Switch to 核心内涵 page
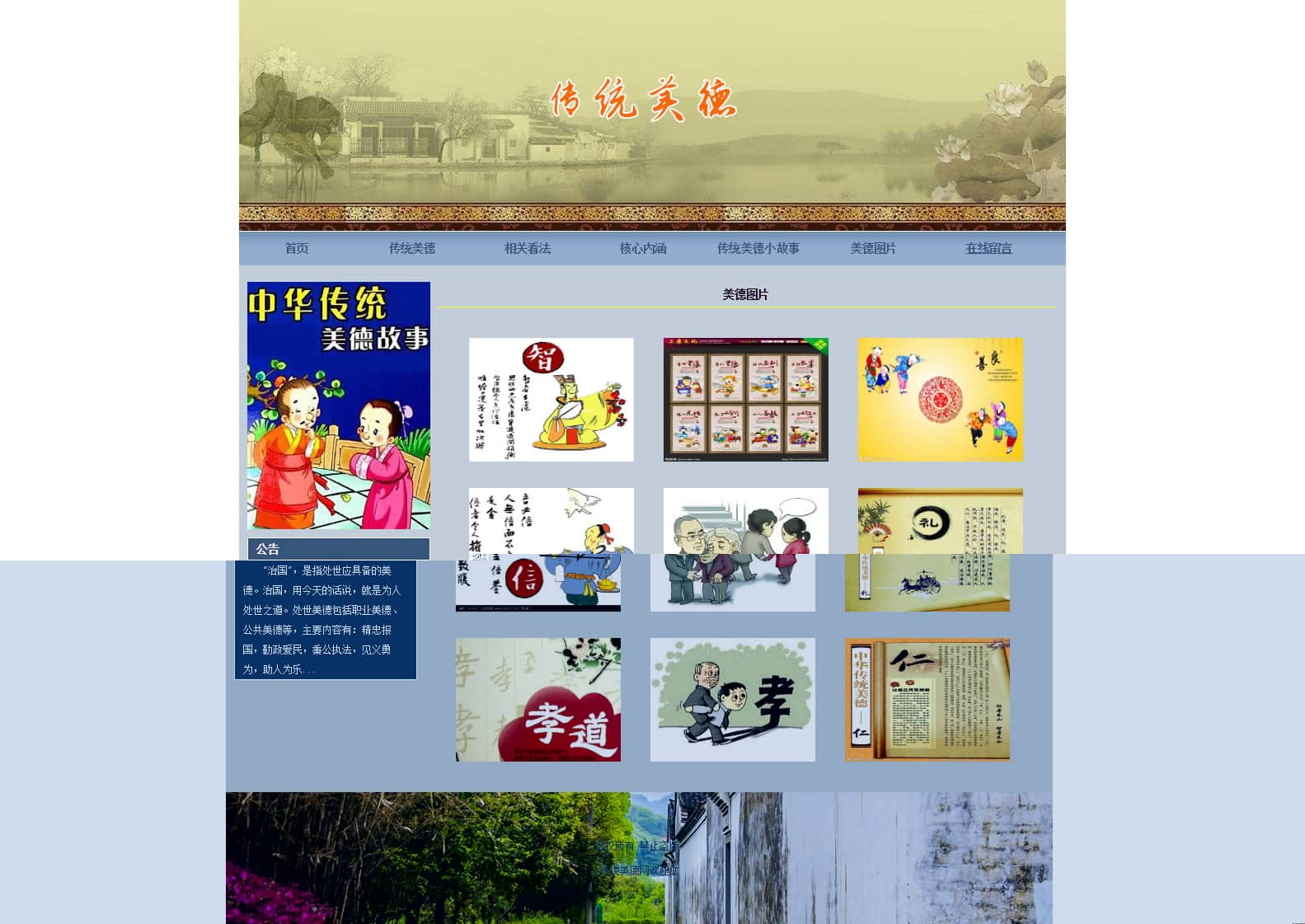The height and width of the screenshot is (924, 1305). (x=642, y=248)
